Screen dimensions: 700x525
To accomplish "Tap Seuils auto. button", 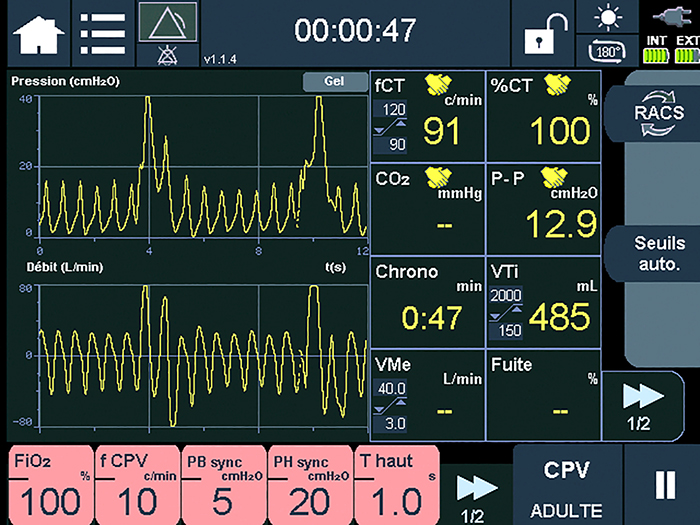I will tap(660, 253).
